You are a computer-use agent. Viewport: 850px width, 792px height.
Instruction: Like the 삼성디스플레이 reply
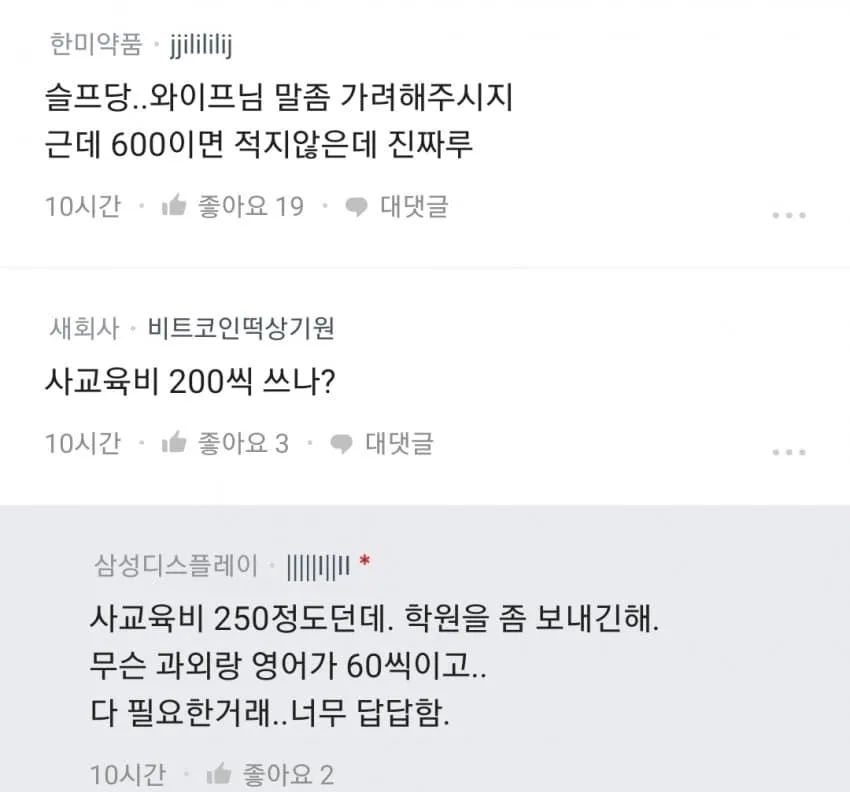[219, 774]
